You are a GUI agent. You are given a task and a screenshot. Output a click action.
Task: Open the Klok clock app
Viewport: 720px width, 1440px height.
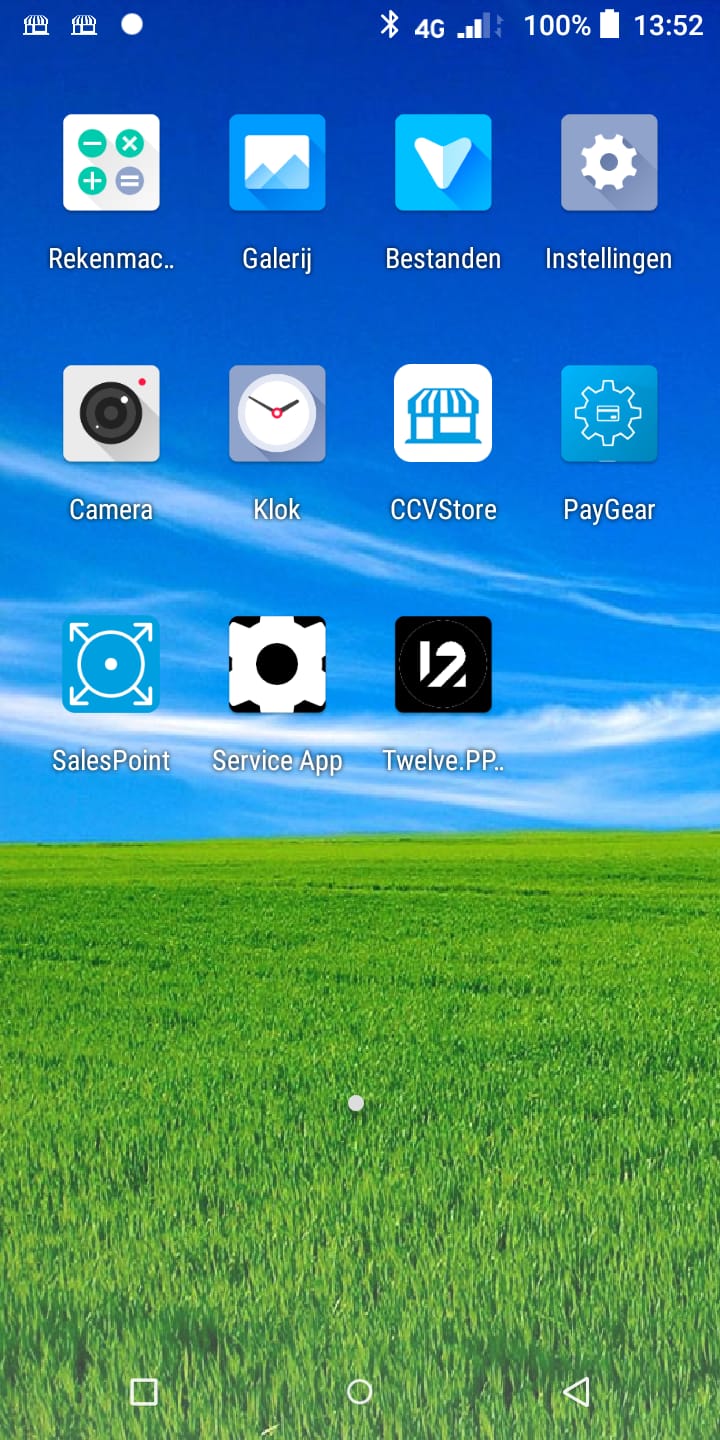pyautogui.click(x=277, y=413)
